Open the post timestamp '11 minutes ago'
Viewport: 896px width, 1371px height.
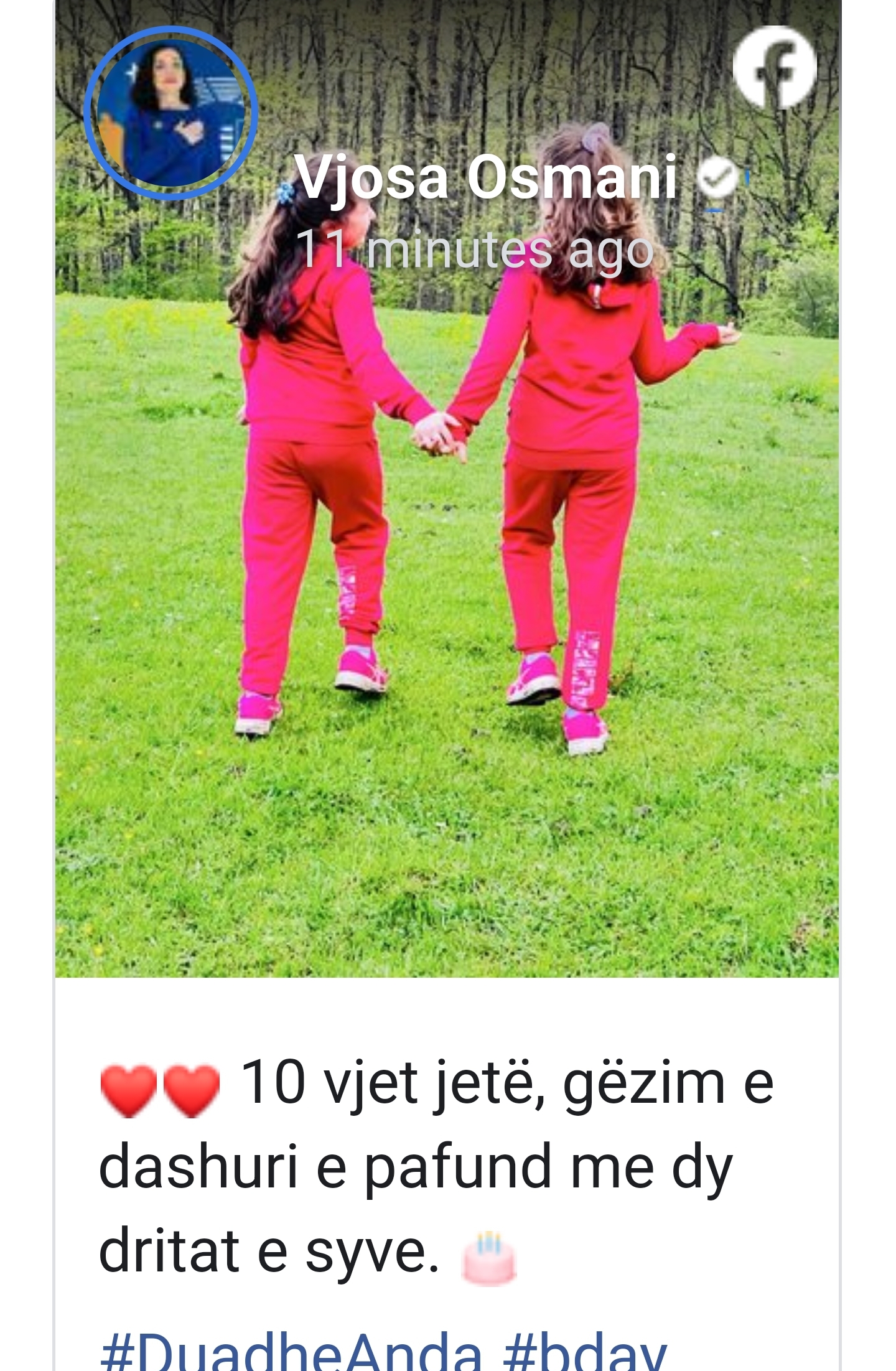tap(475, 250)
